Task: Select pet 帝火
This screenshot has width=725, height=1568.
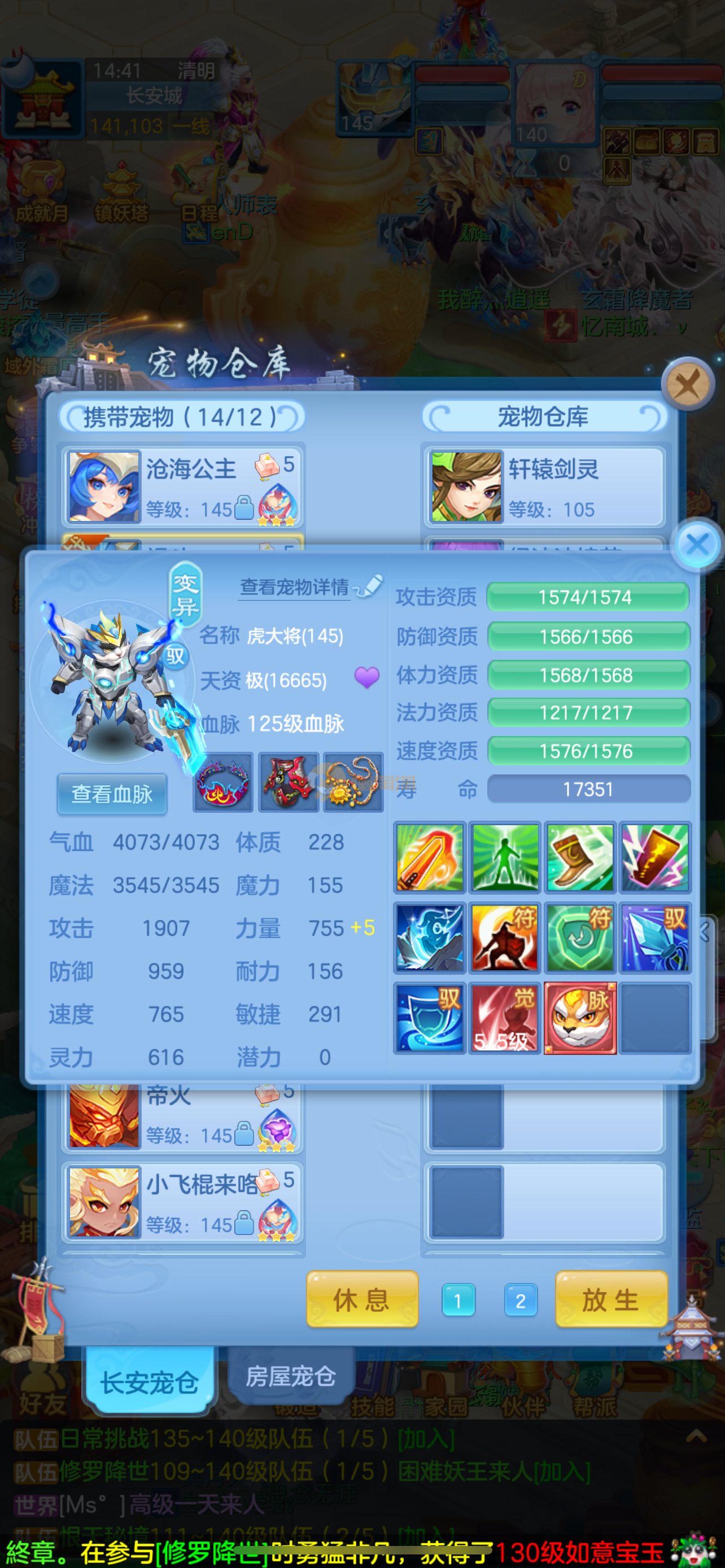Action: (182, 1119)
